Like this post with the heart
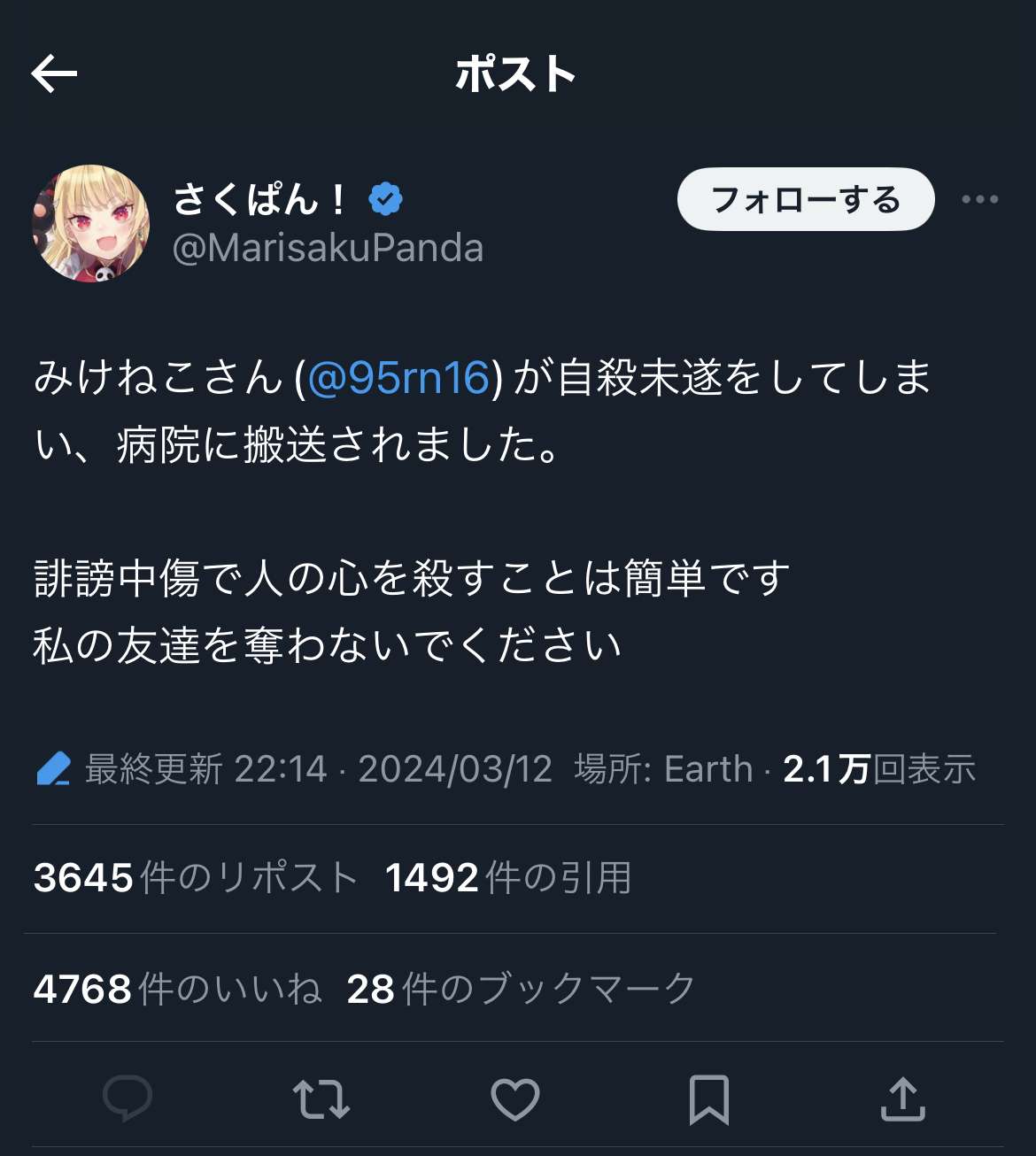Screen dimensions: 1036x1156 click(515, 1098)
